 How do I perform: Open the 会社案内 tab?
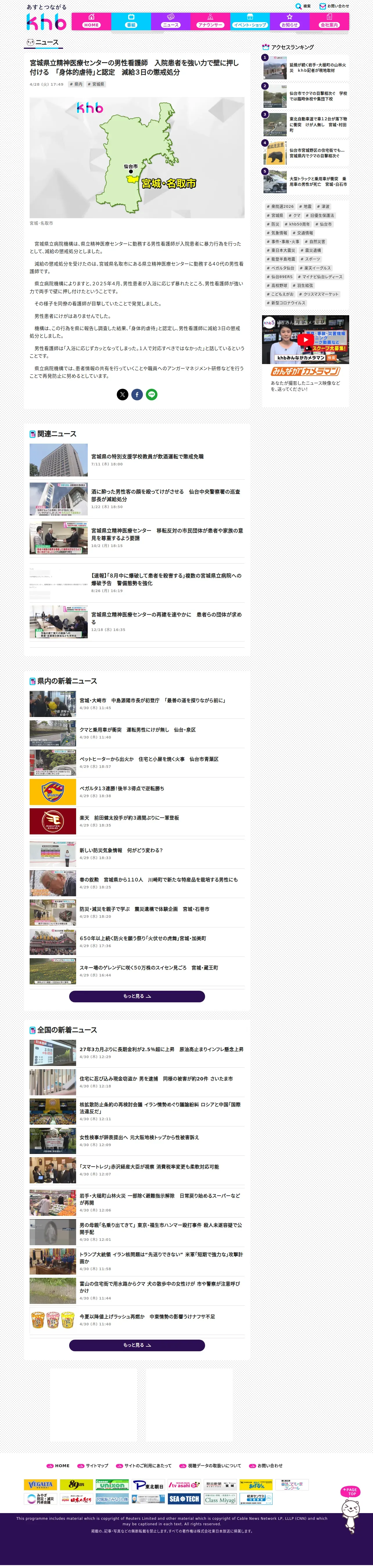[329, 21]
